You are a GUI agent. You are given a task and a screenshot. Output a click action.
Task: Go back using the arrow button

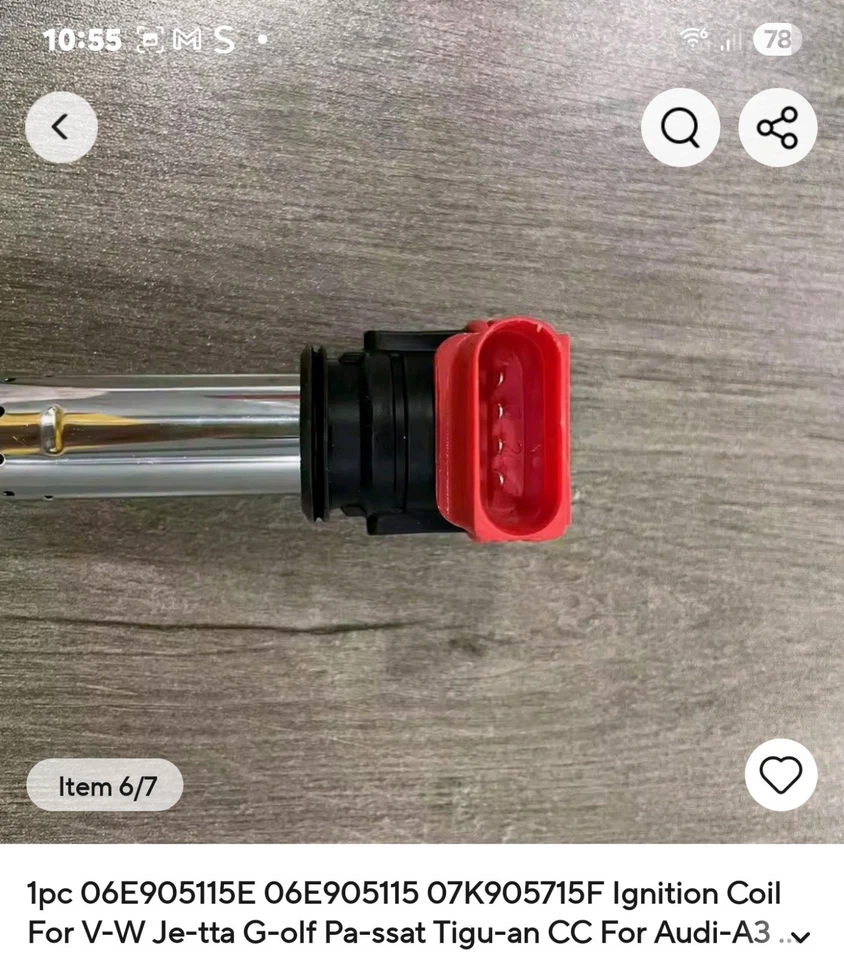click(61, 127)
